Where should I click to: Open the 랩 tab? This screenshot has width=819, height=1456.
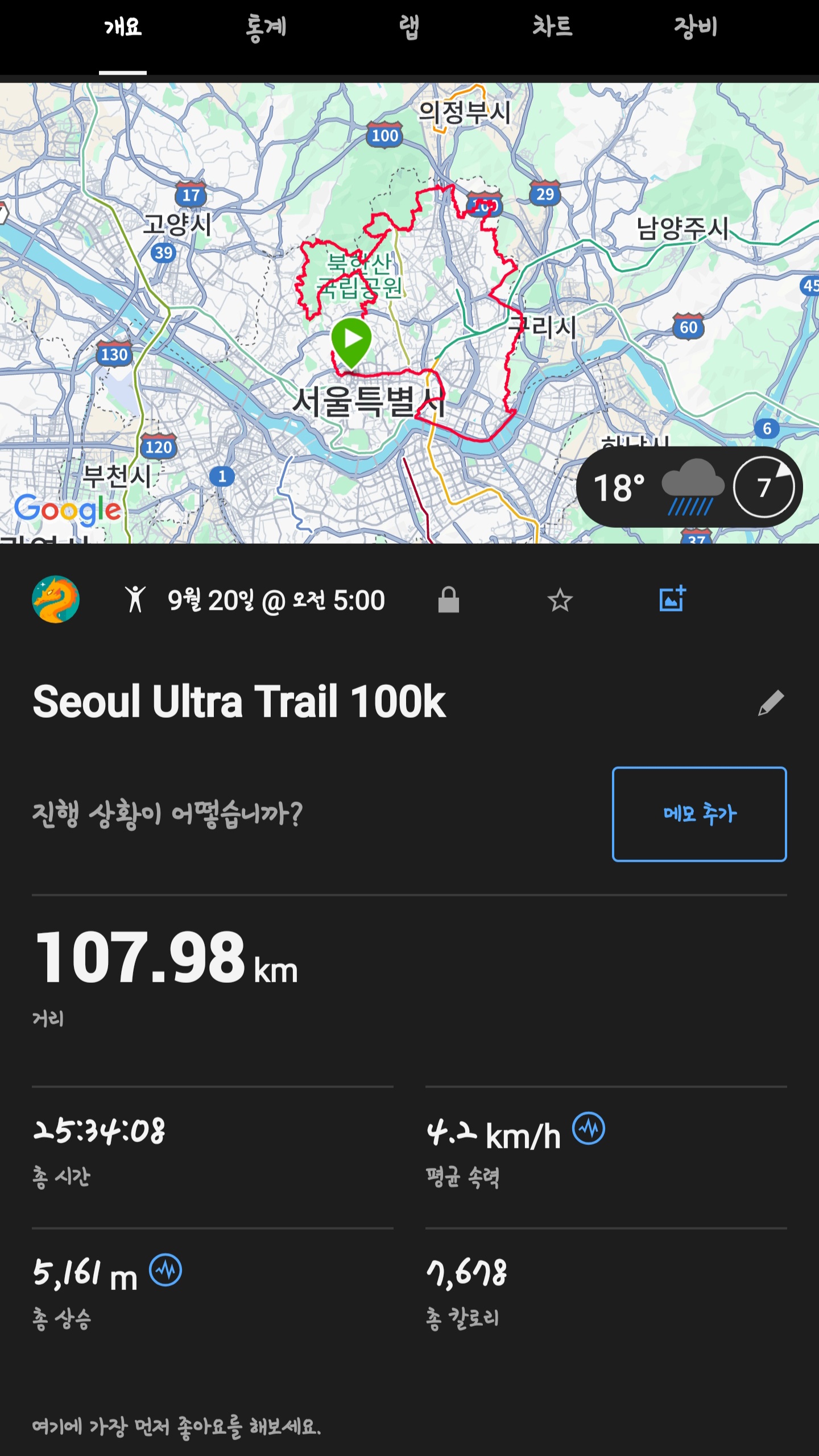pyautogui.click(x=409, y=27)
